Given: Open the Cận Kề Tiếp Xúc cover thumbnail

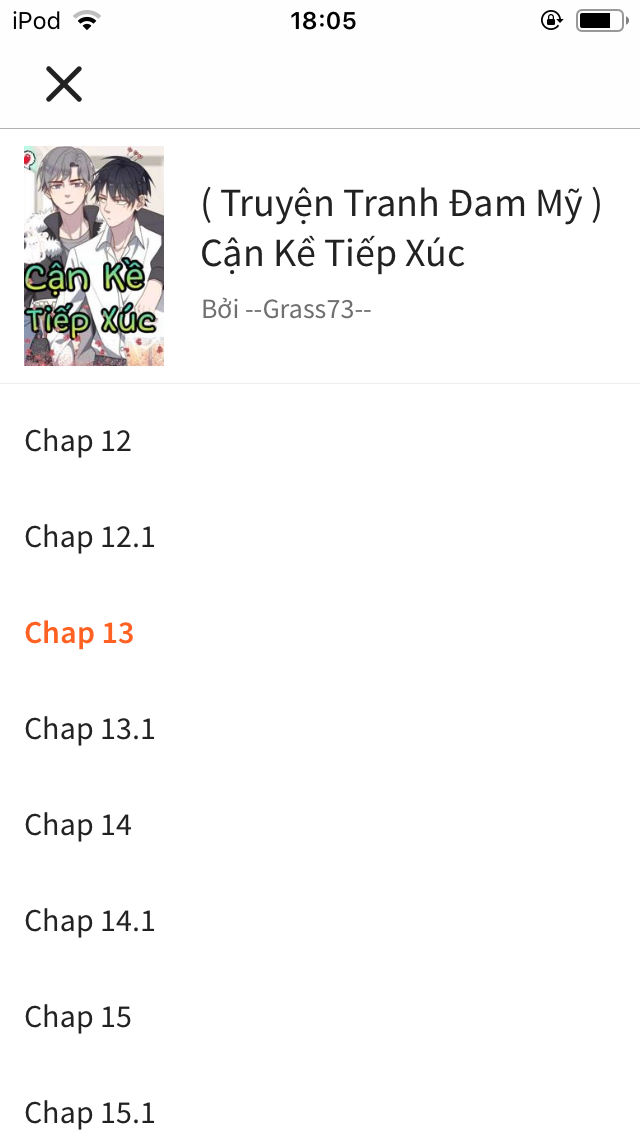Looking at the screenshot, I should [x=94, y=256].
